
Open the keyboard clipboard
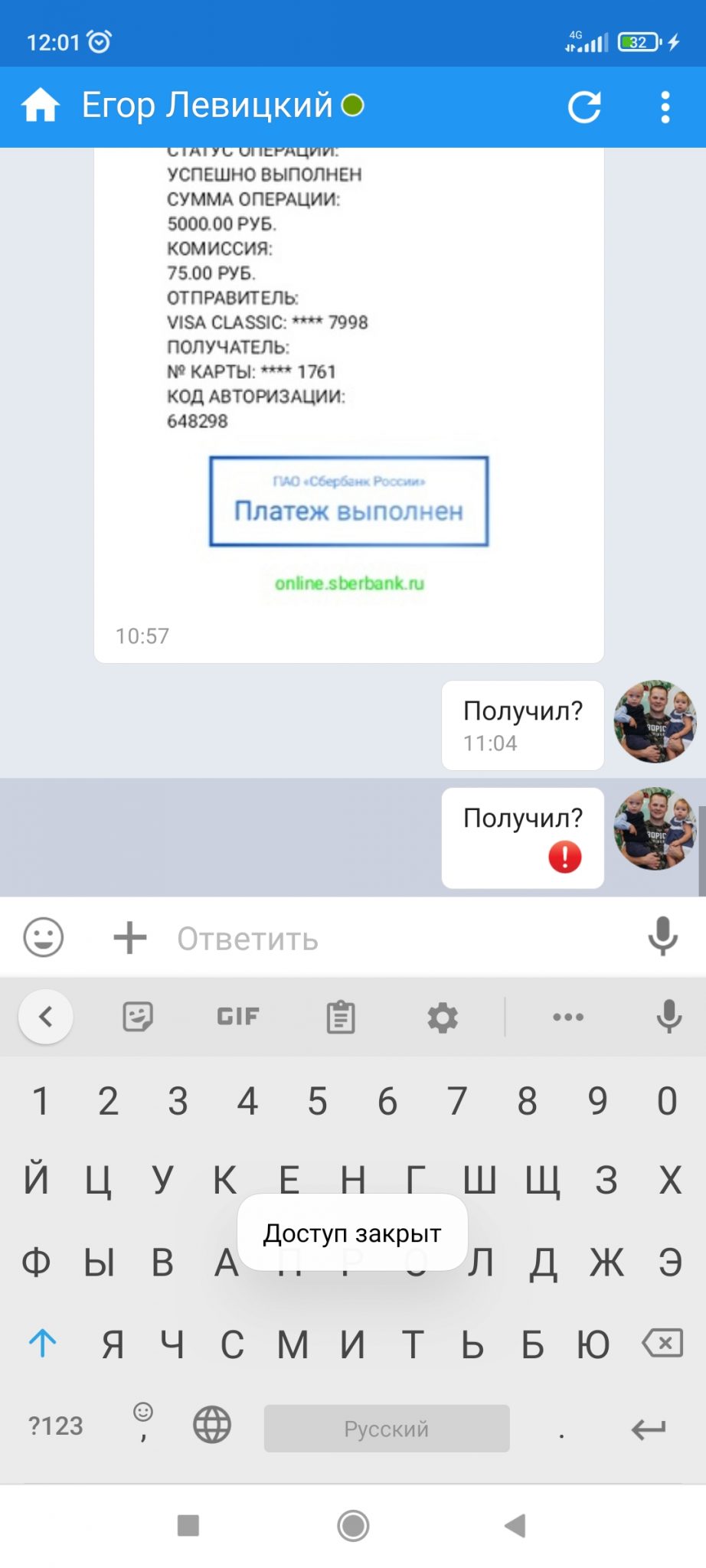[341, 1017]
